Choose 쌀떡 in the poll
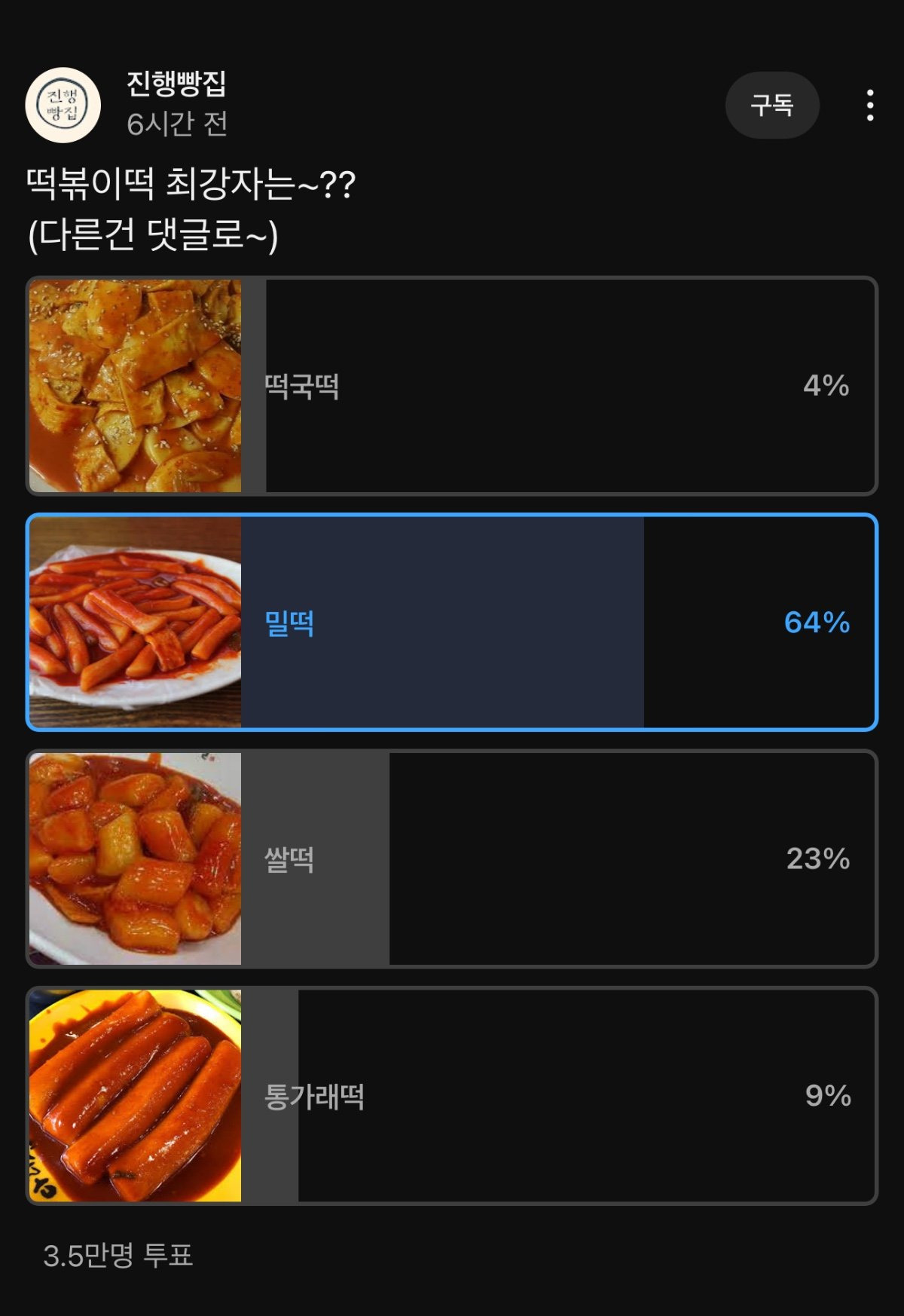904x1316 pixels. tap(452, 859)
